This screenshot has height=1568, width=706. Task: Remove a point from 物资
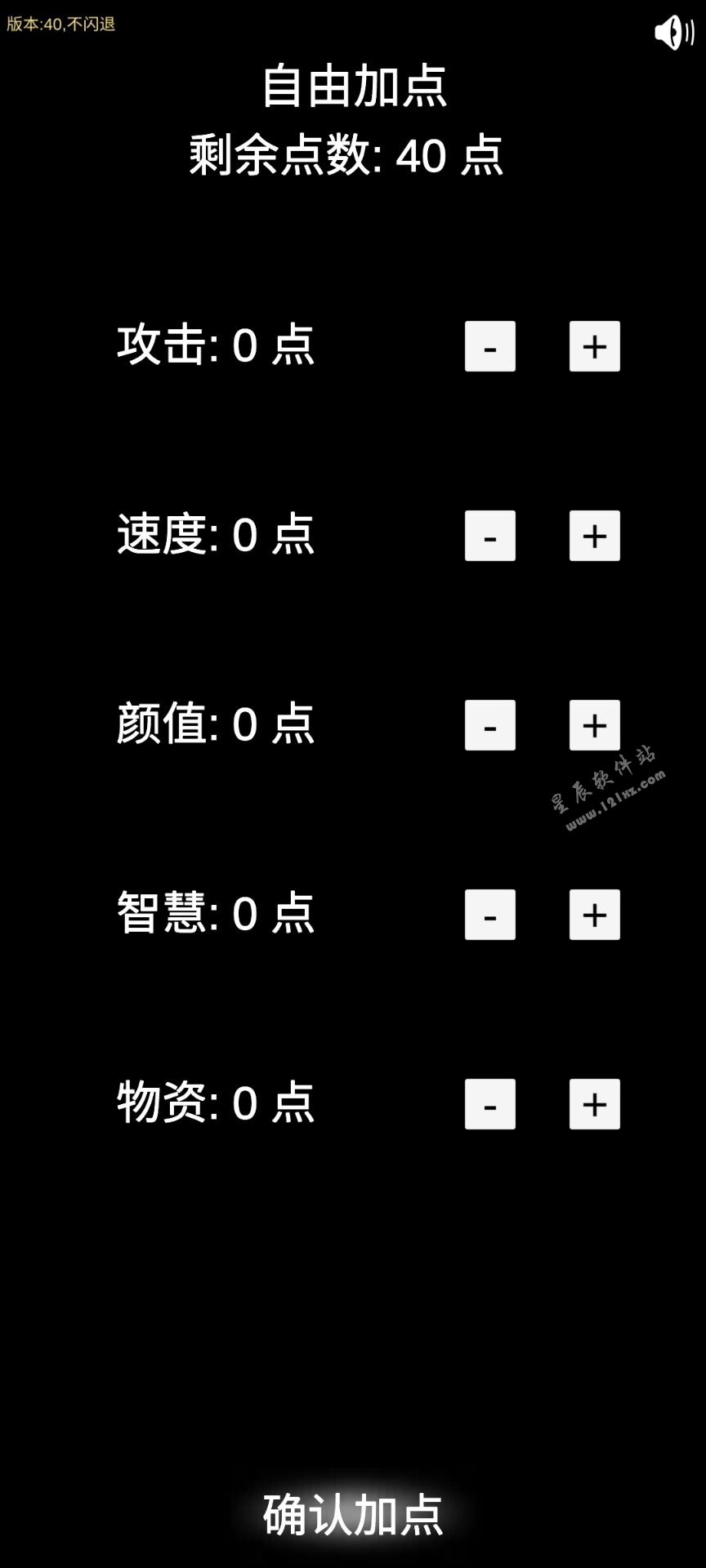click(489, 1104)
